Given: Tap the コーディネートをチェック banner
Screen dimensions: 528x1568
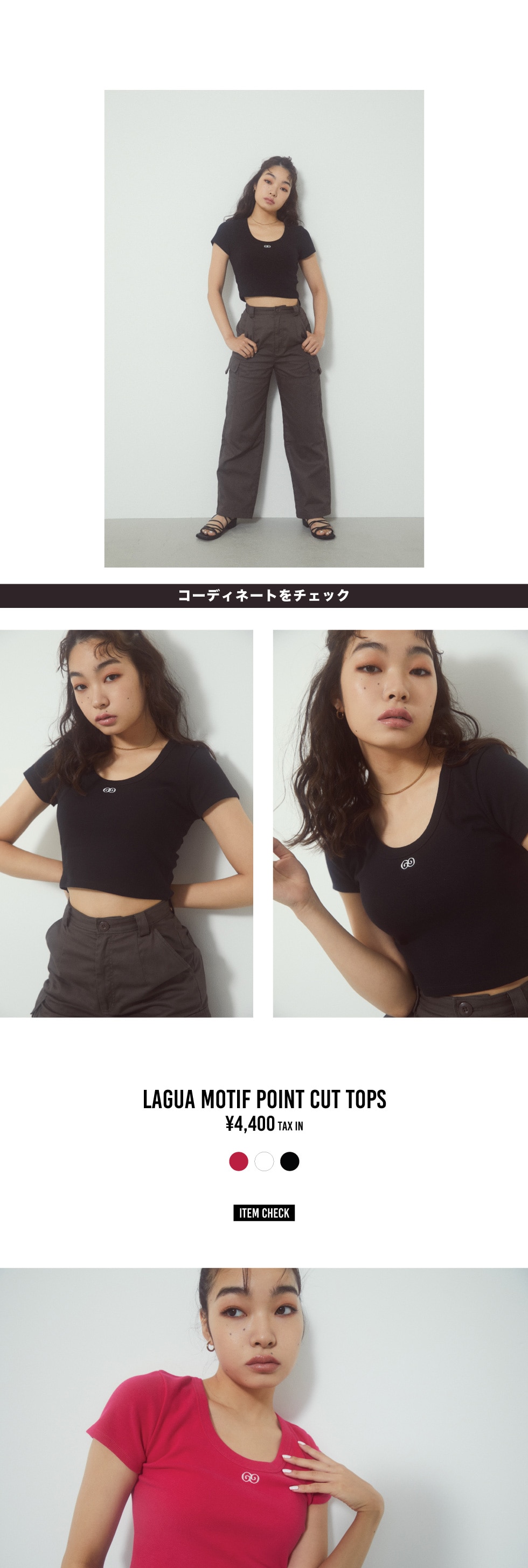Looking at the screenshot, I should point(263,596).
